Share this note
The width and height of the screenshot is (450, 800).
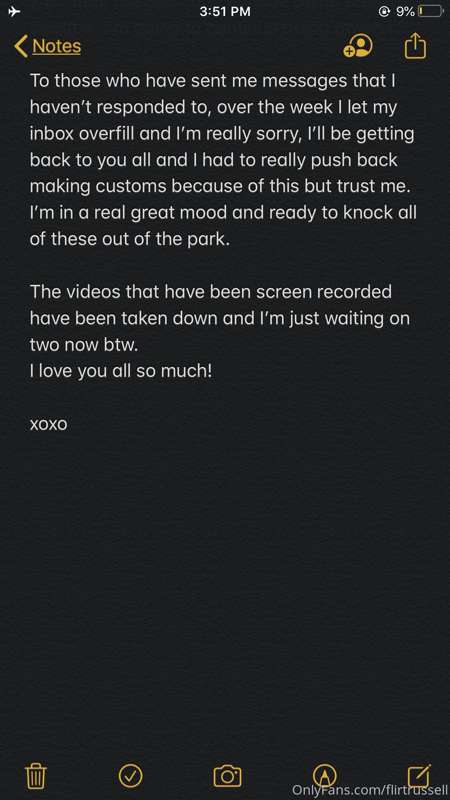coord(415,45)
